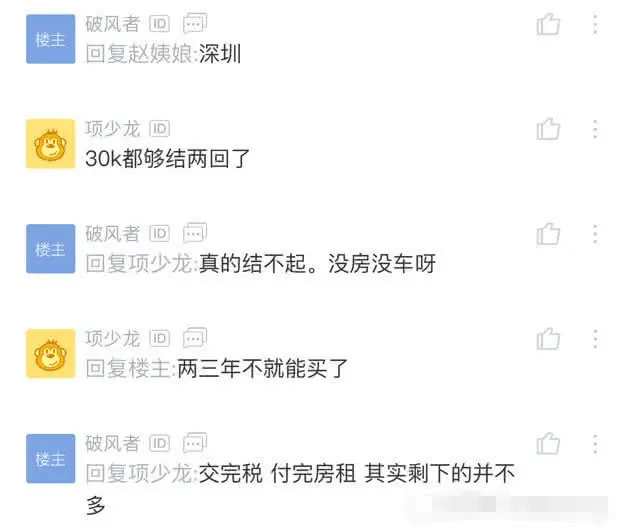This screenshot has width=626, height=531.
Task: Open more options for the reply 真的结不起
Action: coord(595,234)
